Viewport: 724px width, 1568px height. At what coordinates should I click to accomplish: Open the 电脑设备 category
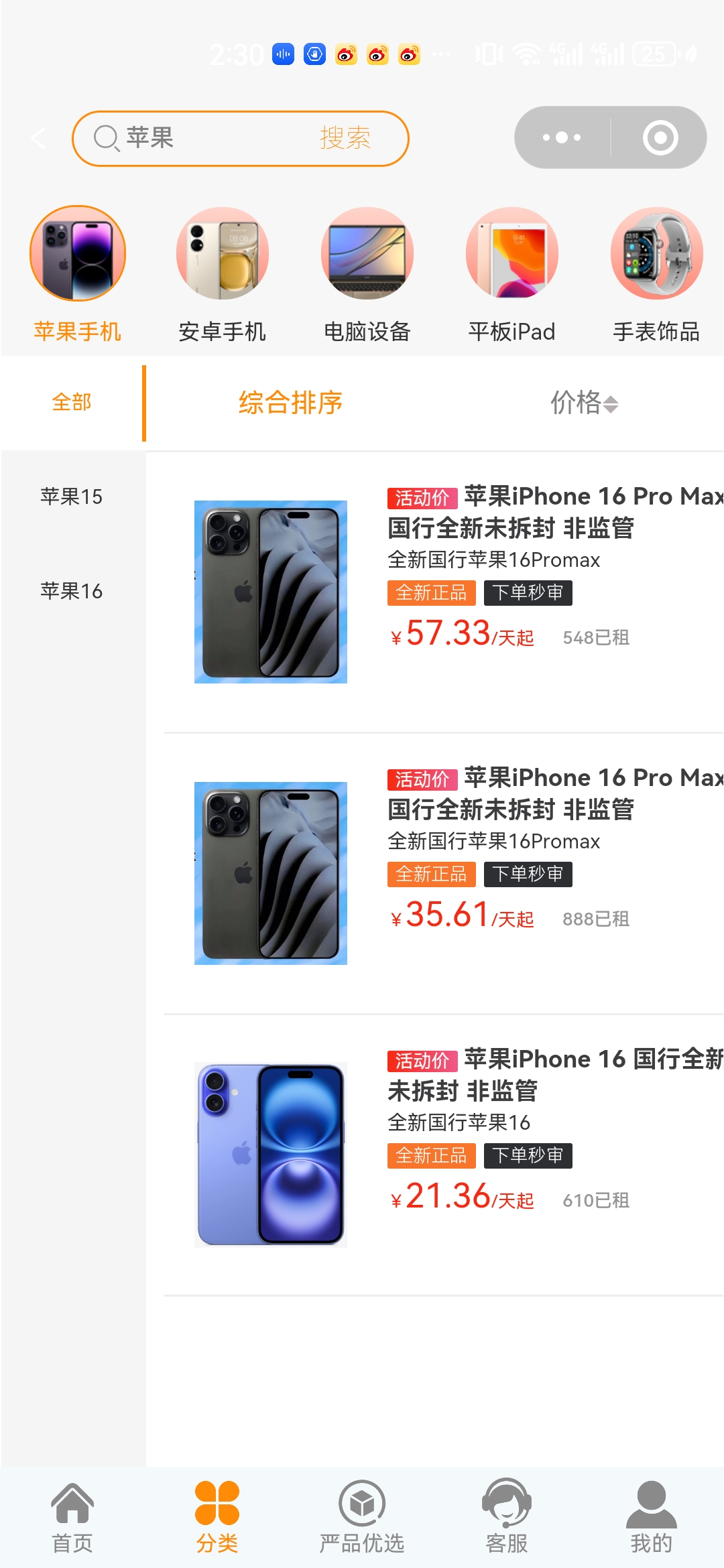pos(367,275)
